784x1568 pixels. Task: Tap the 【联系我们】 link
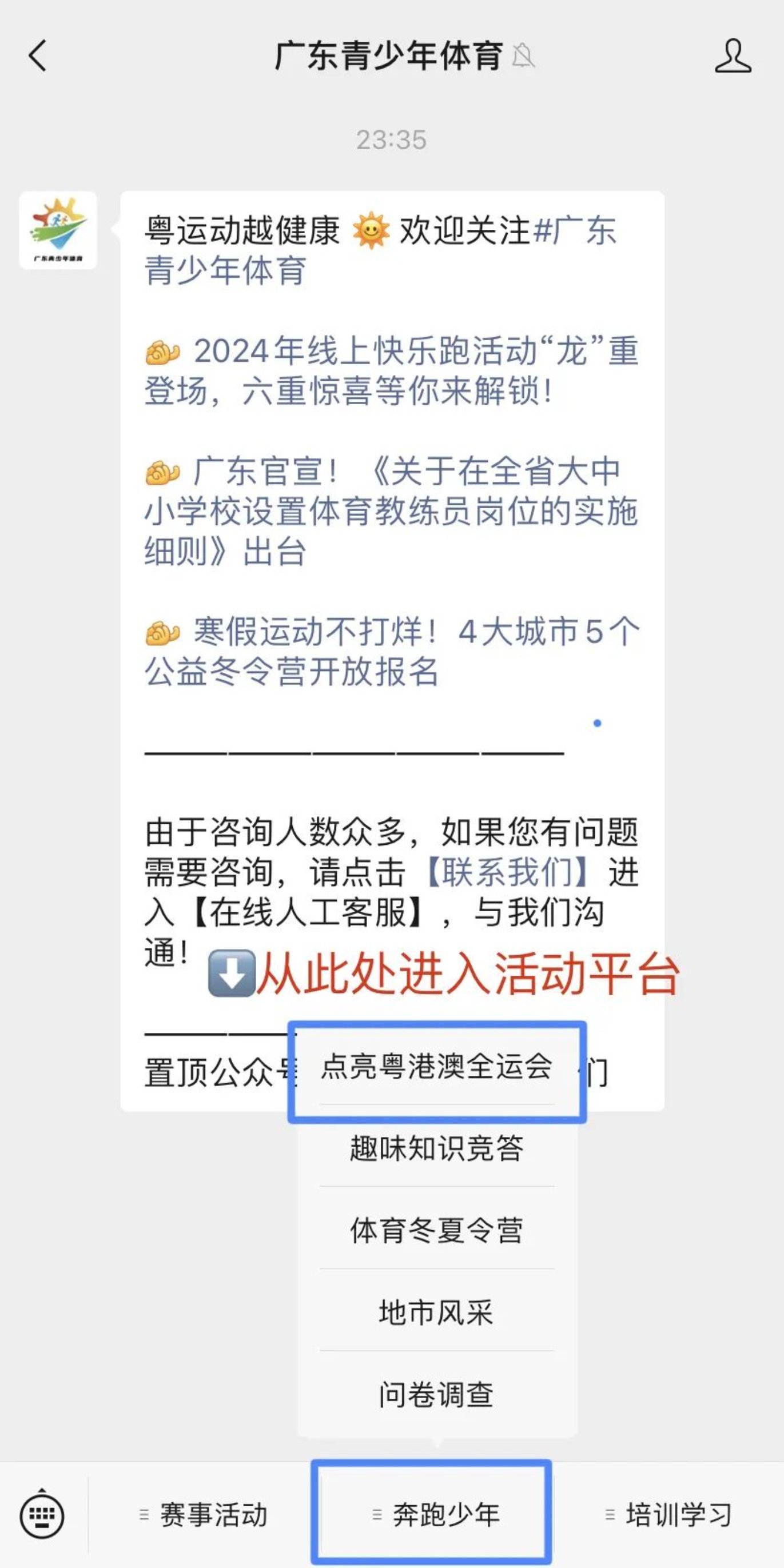point(507,872)
